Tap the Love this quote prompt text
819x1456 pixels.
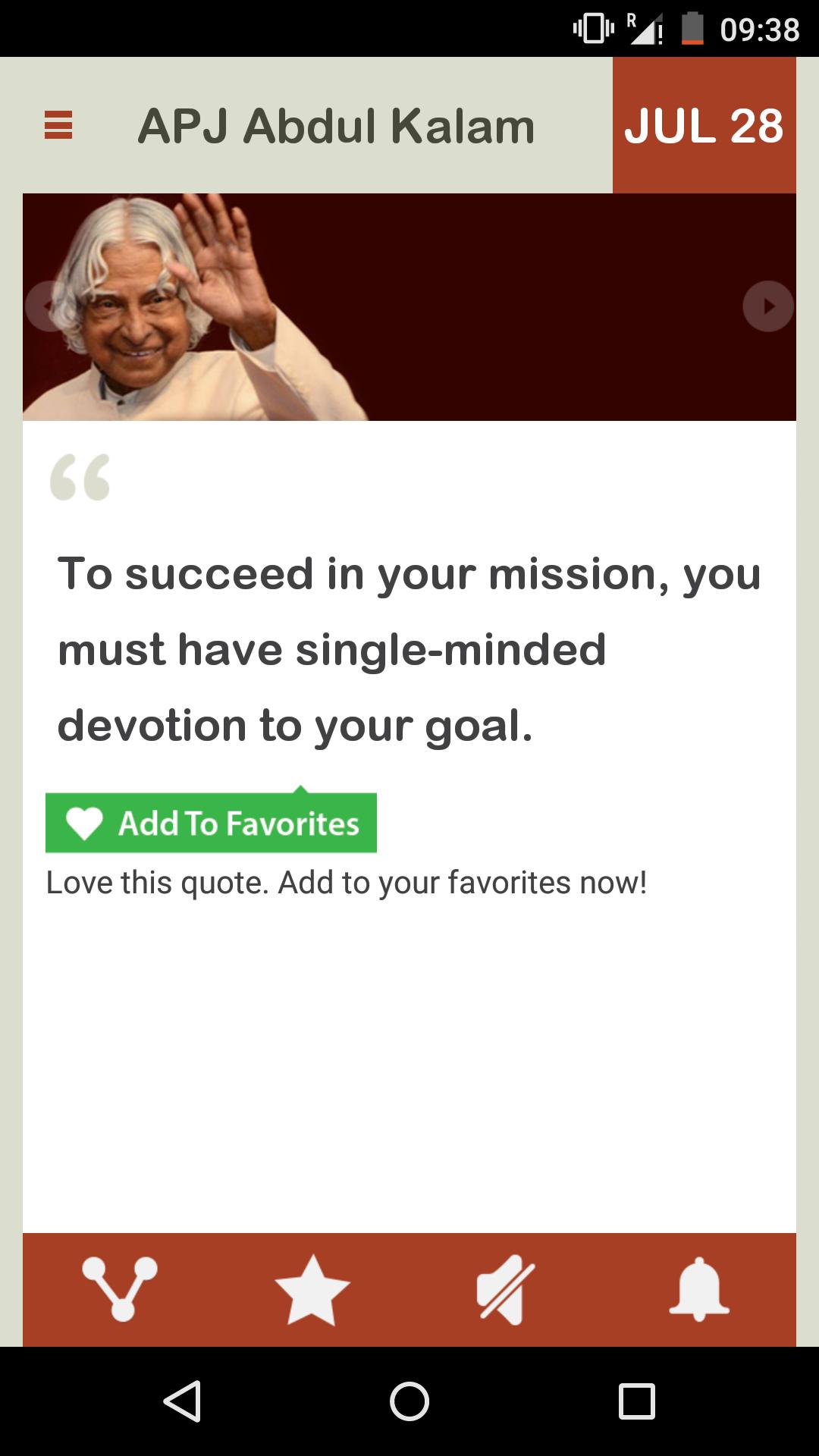pyautogui.click(x=345, y=882)
